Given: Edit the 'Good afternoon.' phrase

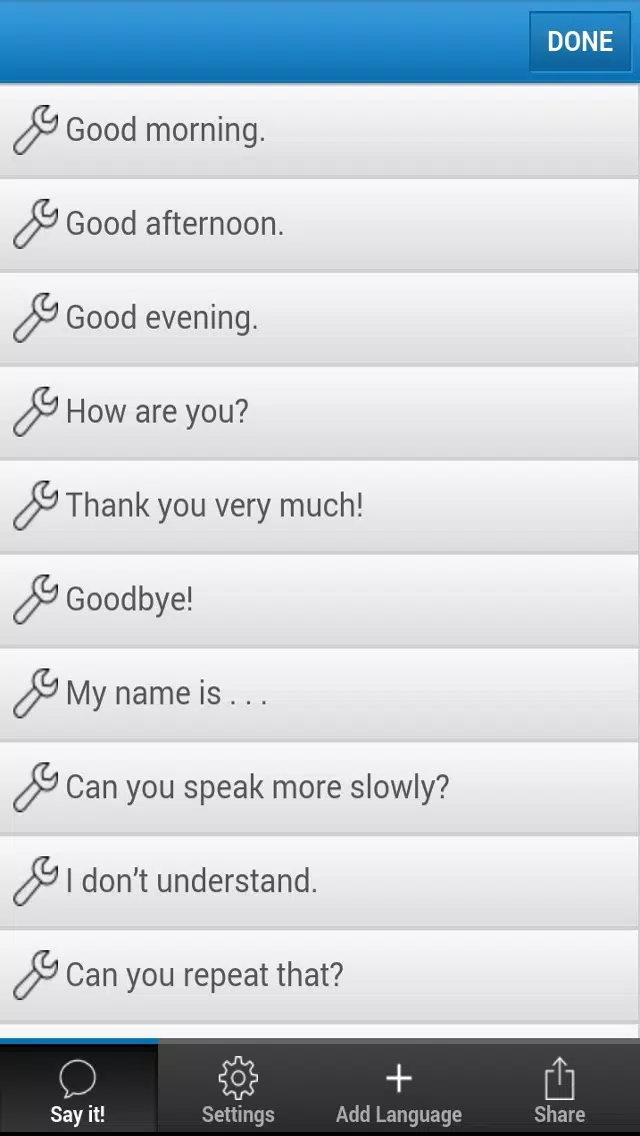Looking at the screenshot, I should pos(320,225).
